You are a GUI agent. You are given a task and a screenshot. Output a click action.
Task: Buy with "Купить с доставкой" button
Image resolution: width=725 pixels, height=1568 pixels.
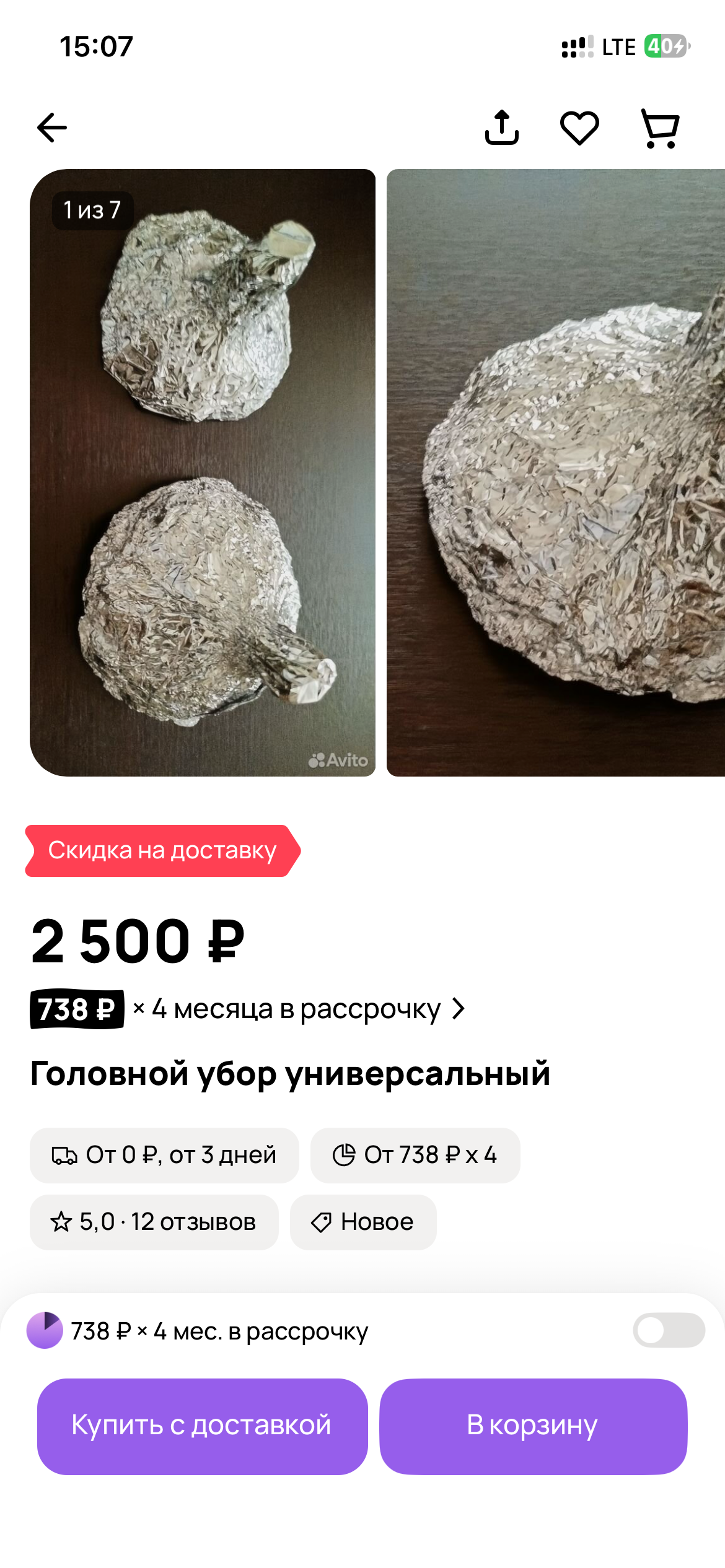203,1426
